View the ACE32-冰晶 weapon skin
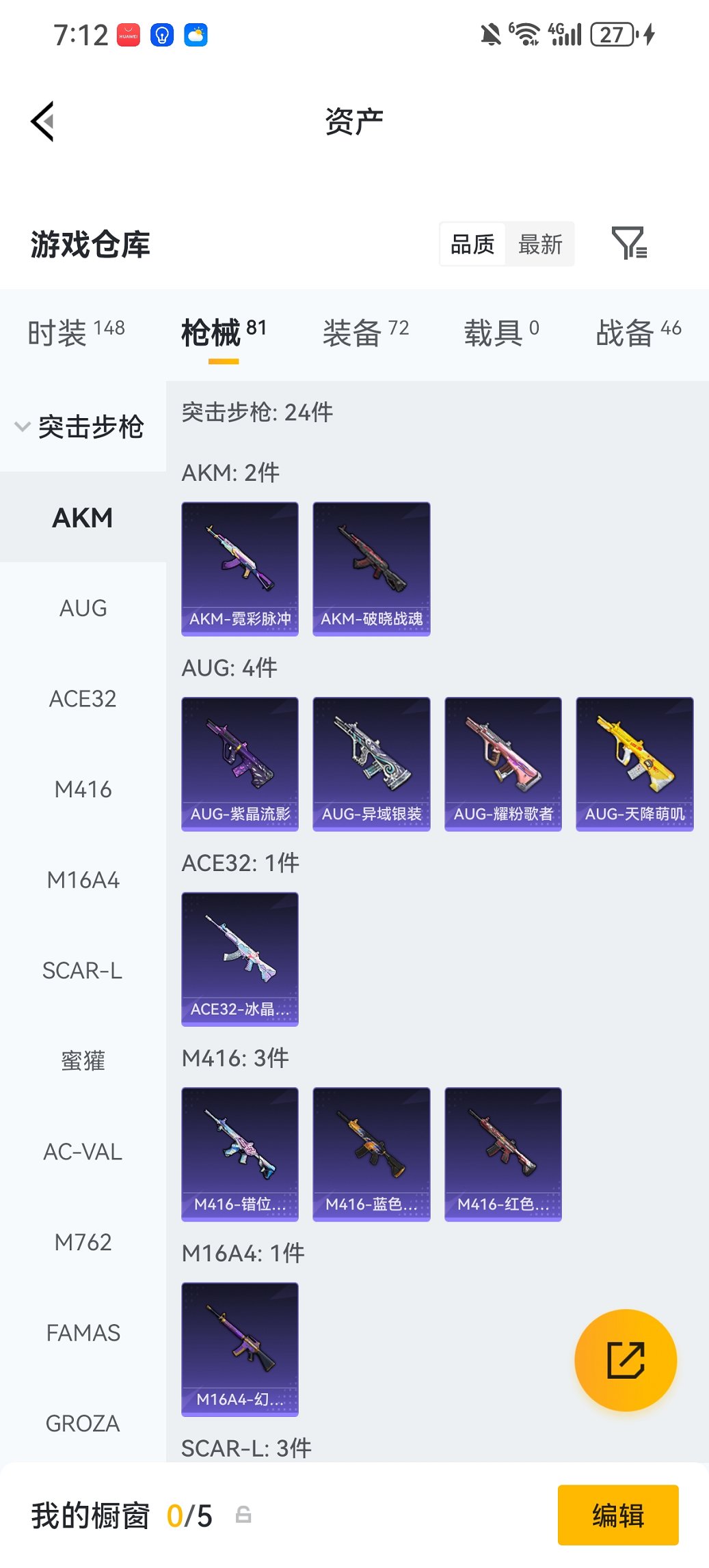The image size is (709, 1568). click(x=239, y=959)
